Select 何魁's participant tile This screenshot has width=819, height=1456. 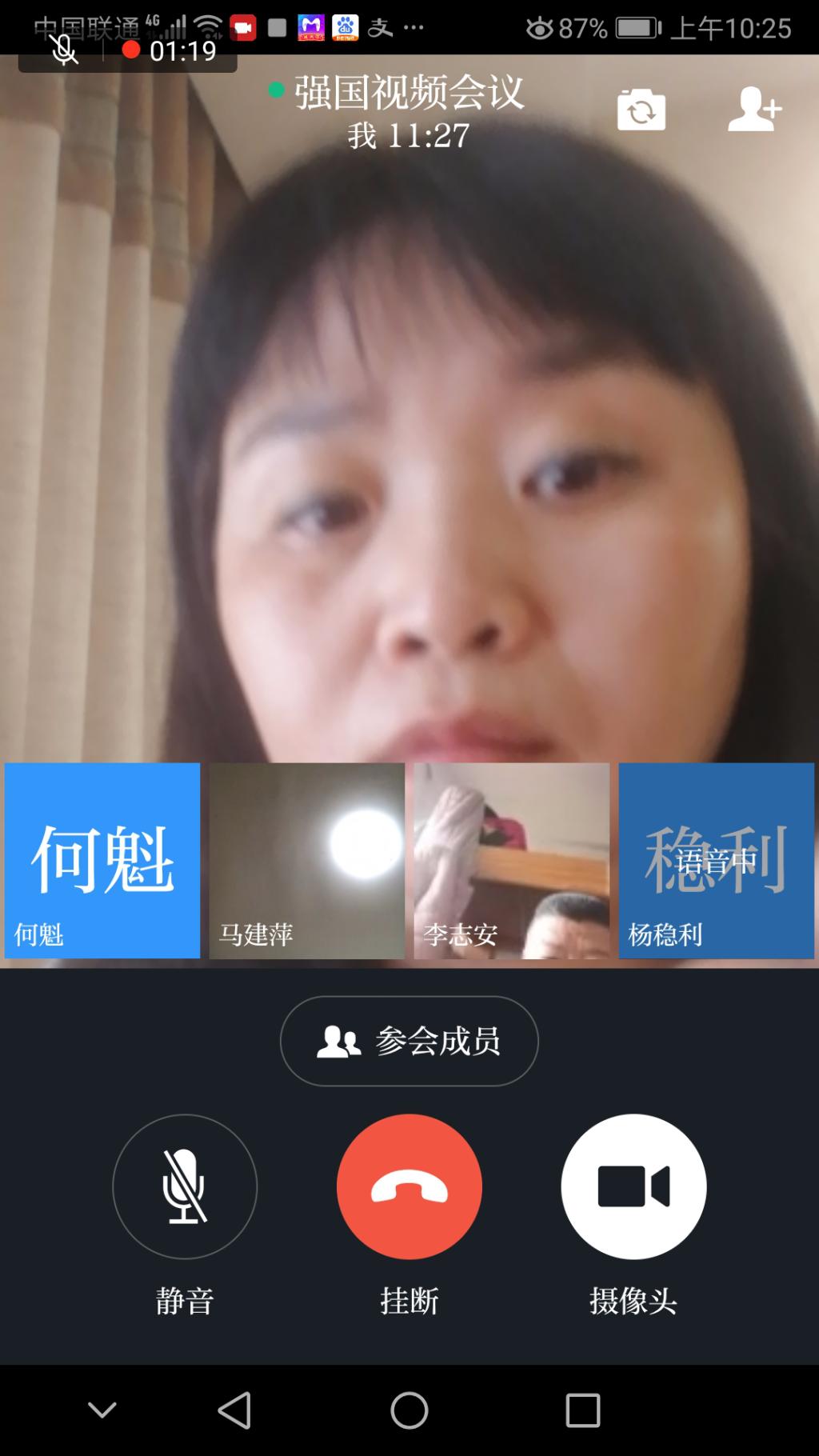[102, 860]
